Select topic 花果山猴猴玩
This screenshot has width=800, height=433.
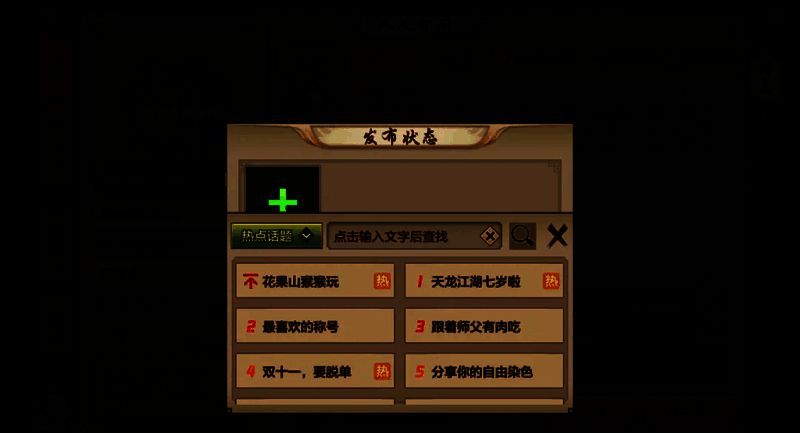[x=314, y=282]
